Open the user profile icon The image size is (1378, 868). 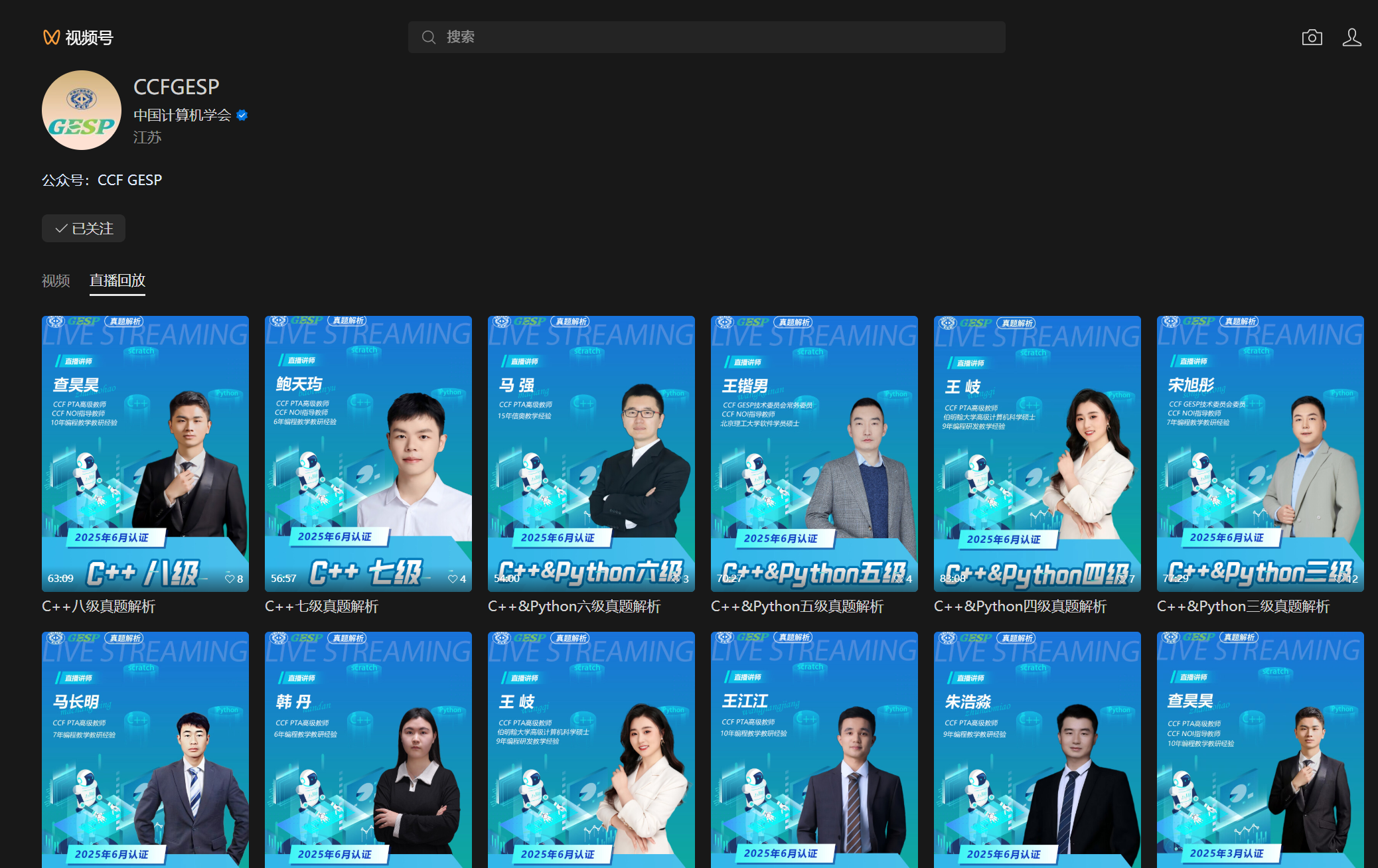(1351, 38)
